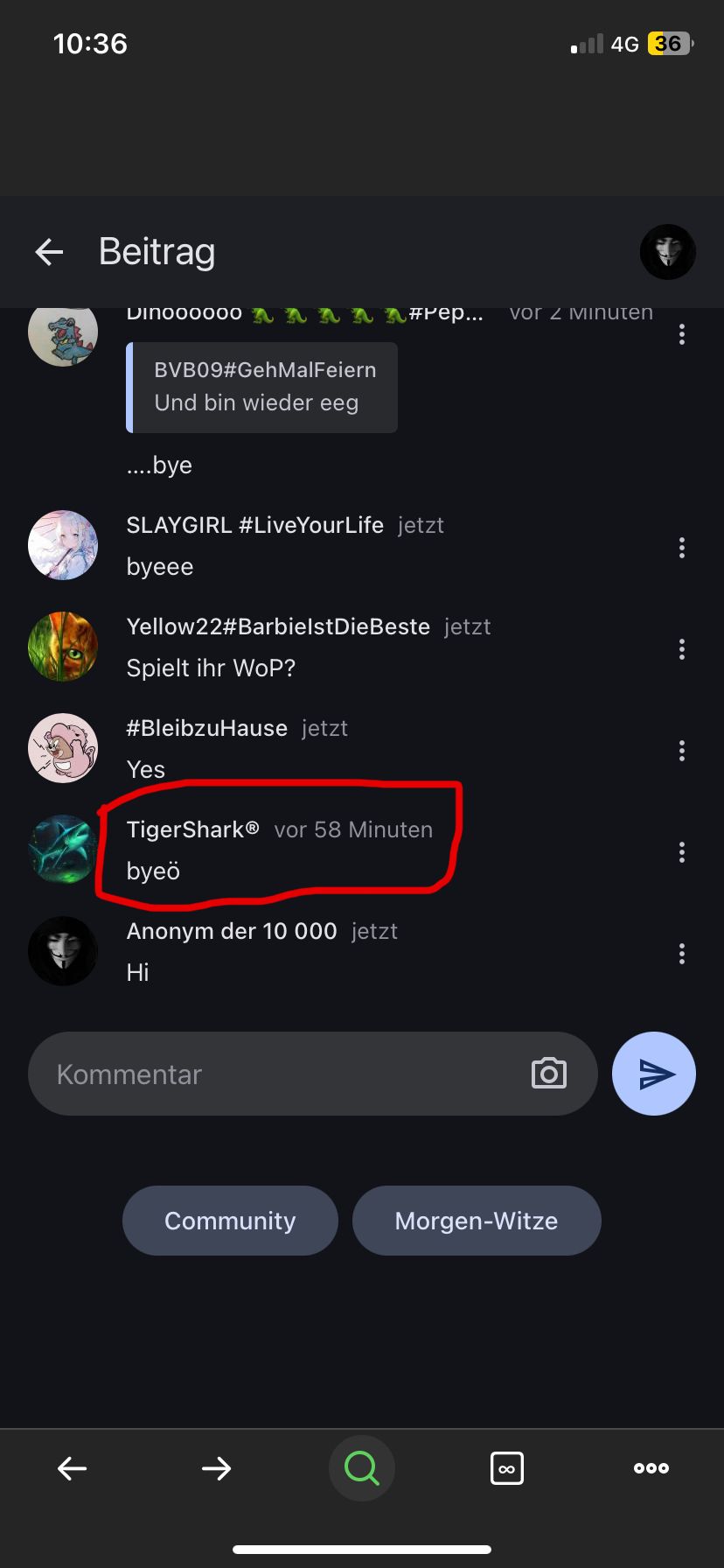Open options for Yellow22's comment

pos(682,649)
